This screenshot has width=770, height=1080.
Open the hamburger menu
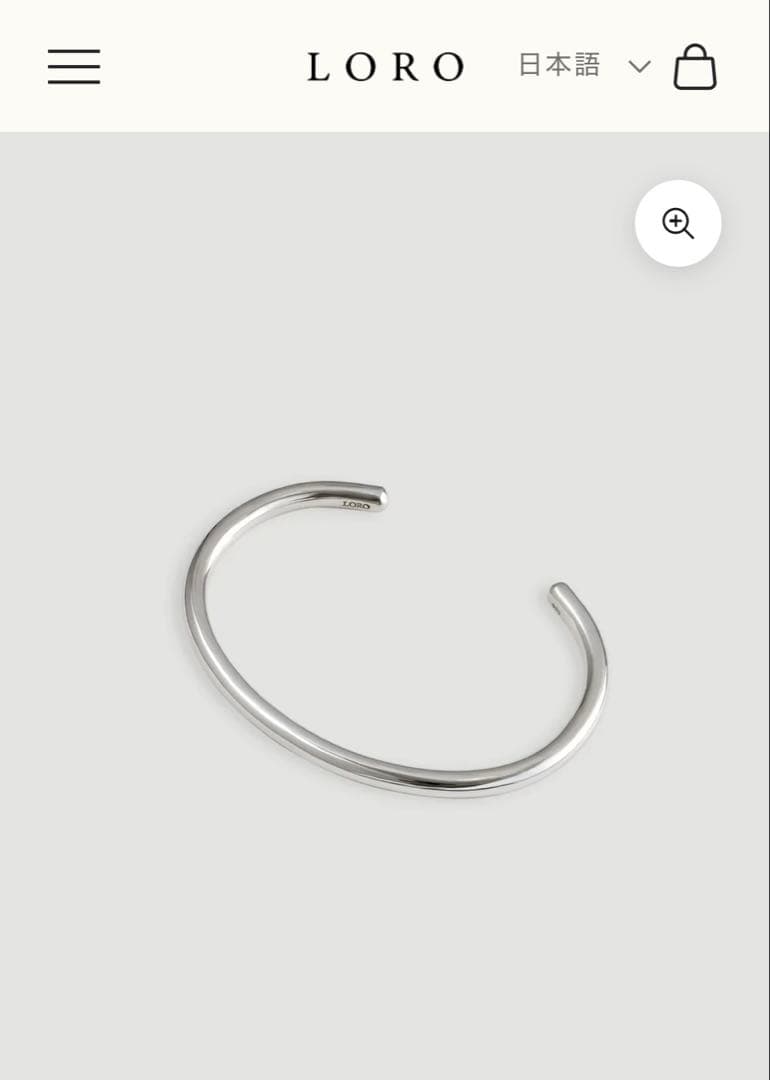click(74, 67)
